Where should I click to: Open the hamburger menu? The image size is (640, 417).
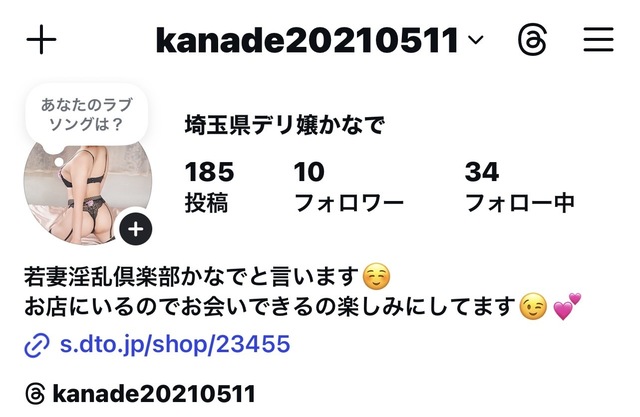pos(598,41)
